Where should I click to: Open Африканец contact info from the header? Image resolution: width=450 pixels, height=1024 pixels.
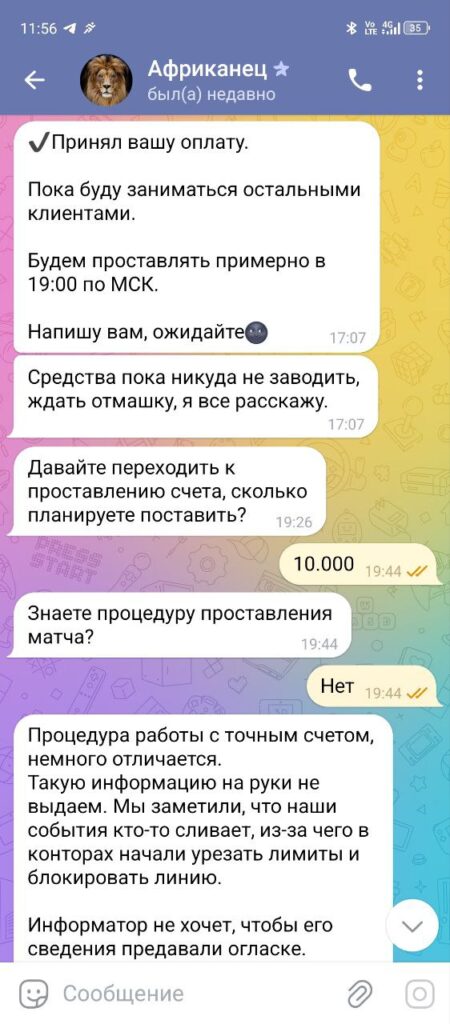[x=219, y=80]
